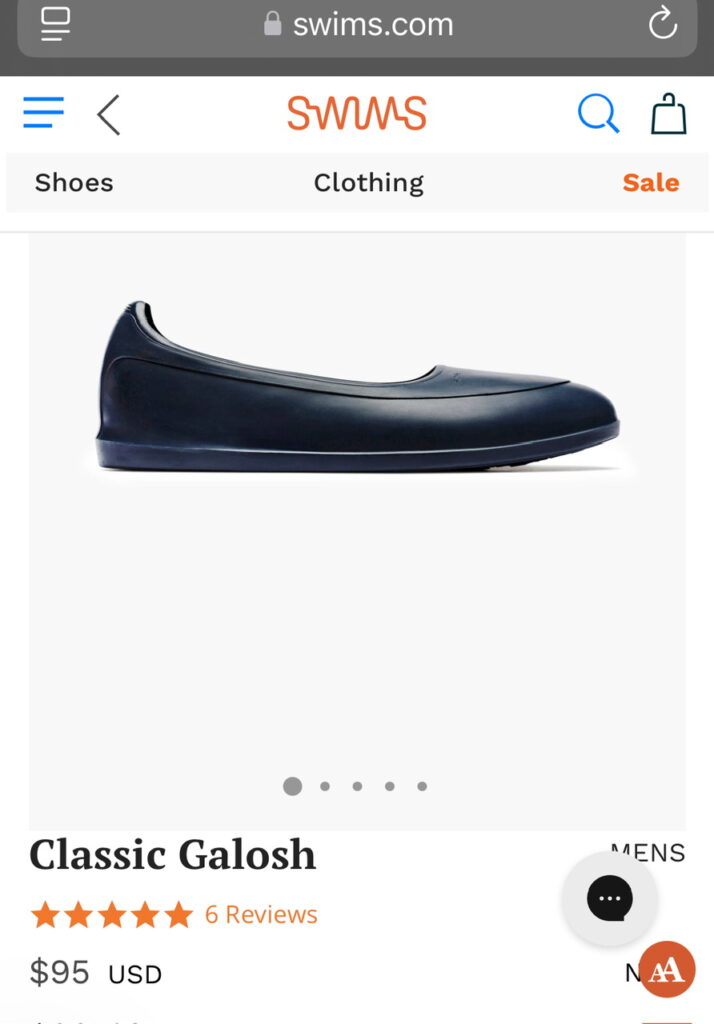
Task: Open the hamburger navigation menu
Action: (x=43, y=113)
